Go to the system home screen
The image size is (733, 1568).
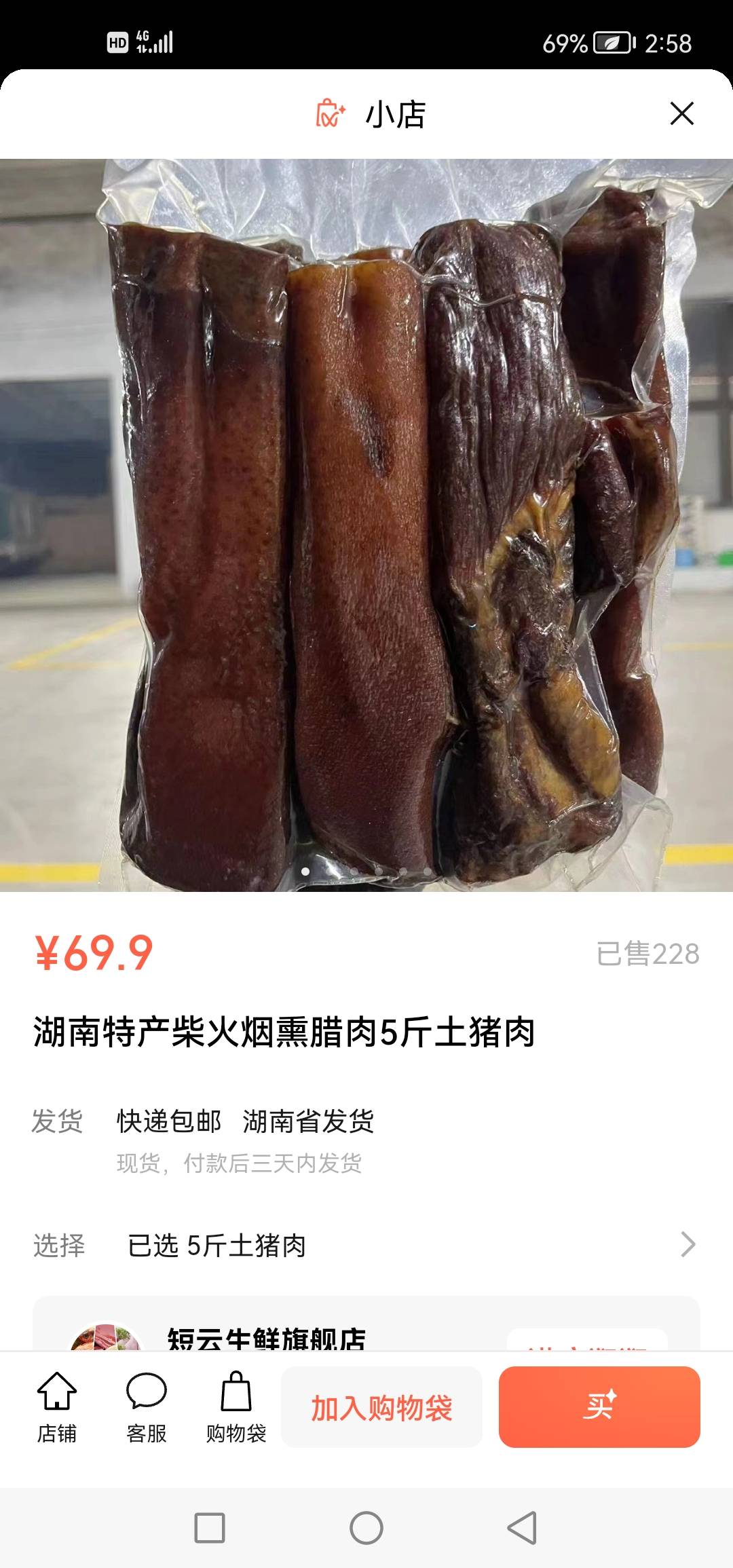(x=366, y=1528)
